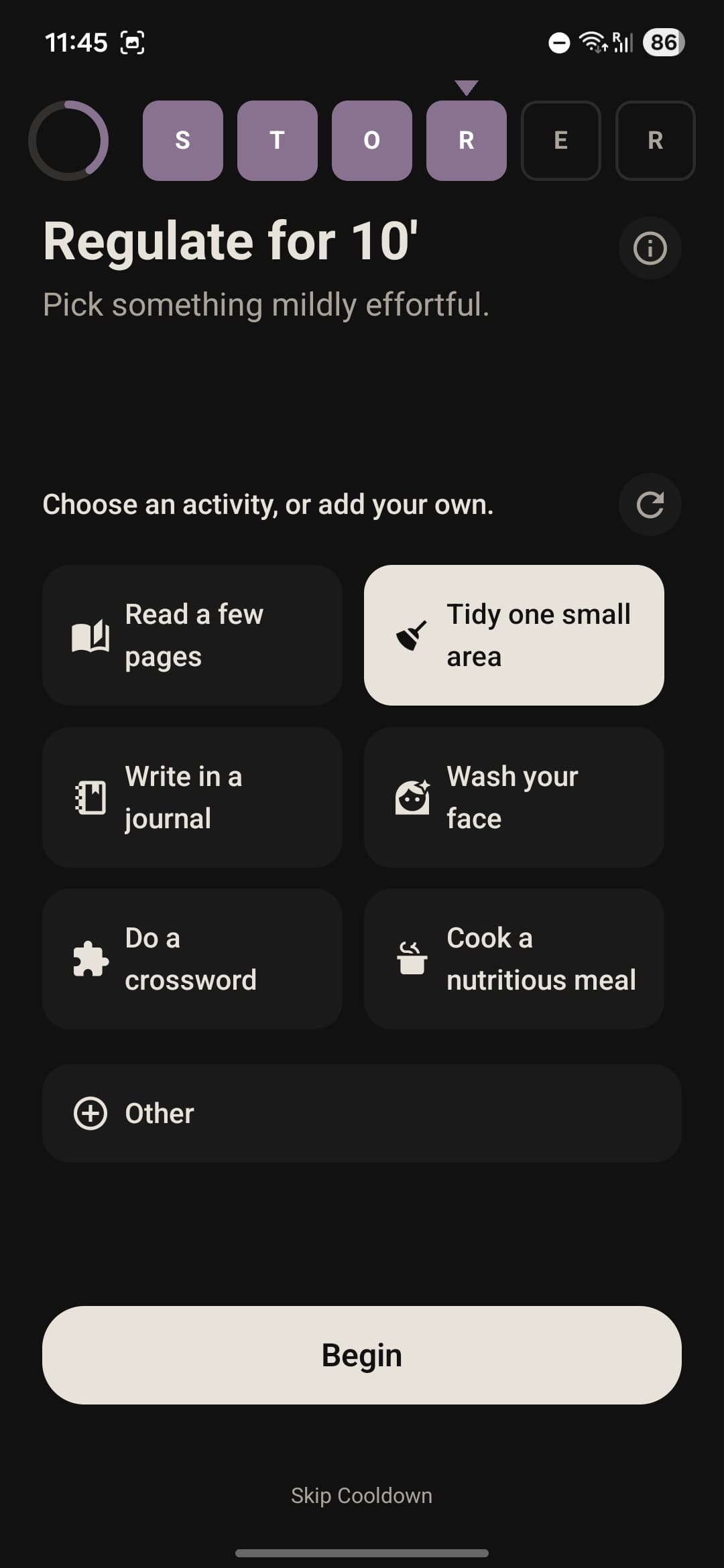Tap Skip Cooldown at the bottom
The width and height of the screenshot is (724, 1568).
(362, 1495)
